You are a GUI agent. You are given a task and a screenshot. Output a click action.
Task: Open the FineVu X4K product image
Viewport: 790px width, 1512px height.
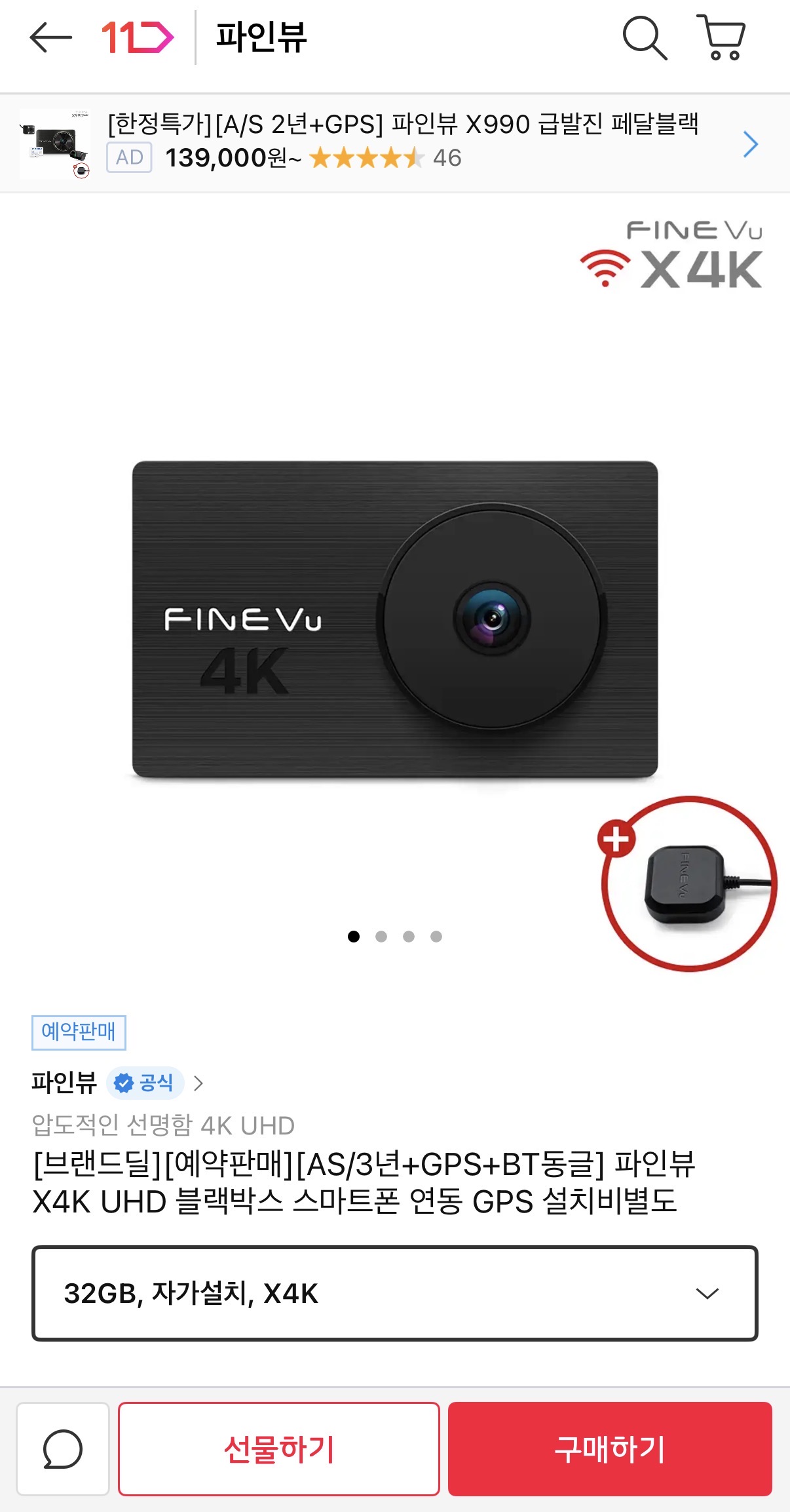395,619
